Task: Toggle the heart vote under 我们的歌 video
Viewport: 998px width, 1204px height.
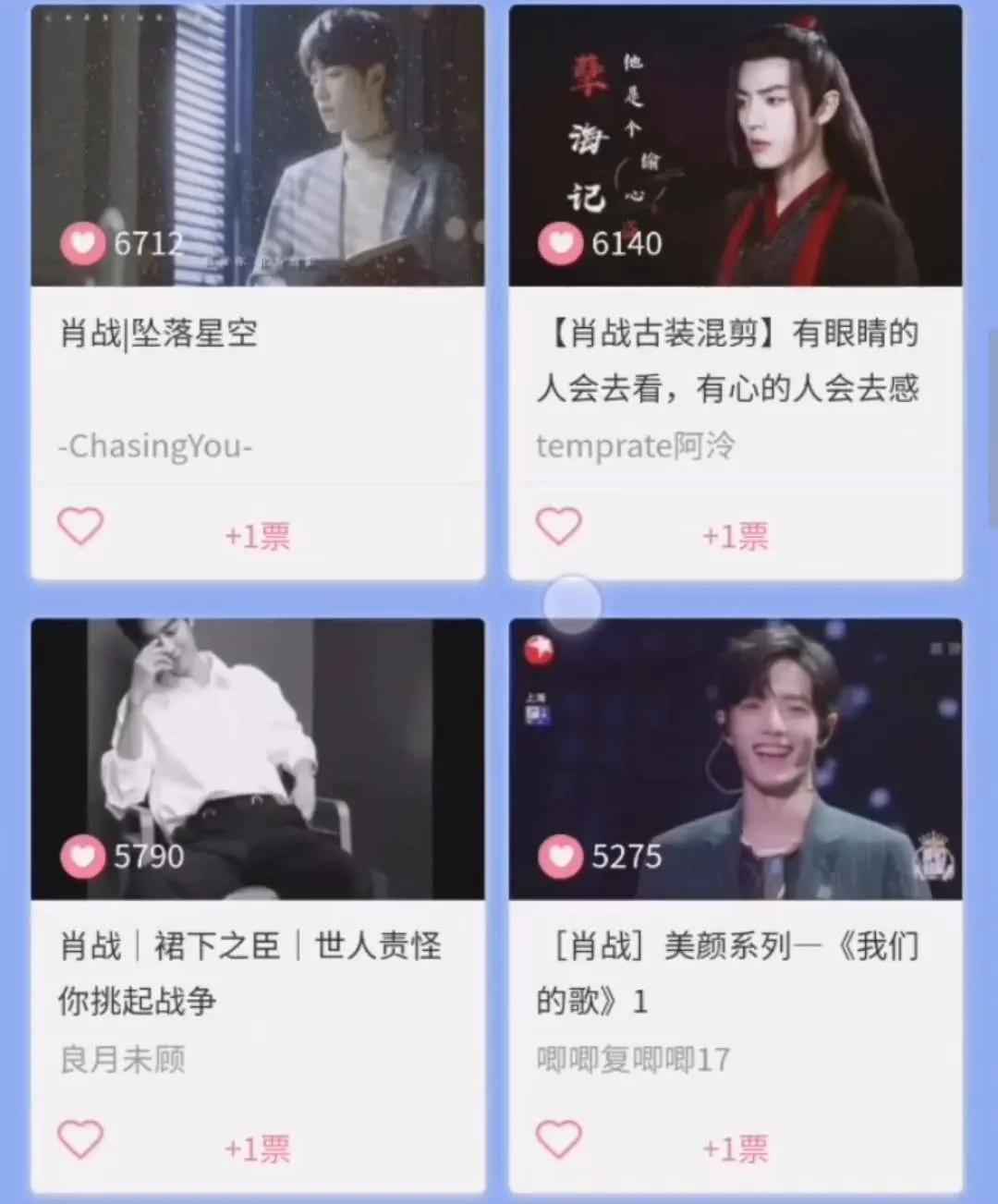Action: (557, 1138)
